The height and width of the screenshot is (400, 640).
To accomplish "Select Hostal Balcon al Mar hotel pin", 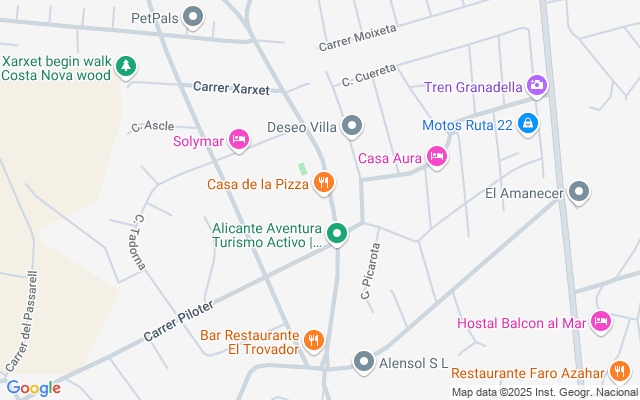I will click(x=601, y=322).
